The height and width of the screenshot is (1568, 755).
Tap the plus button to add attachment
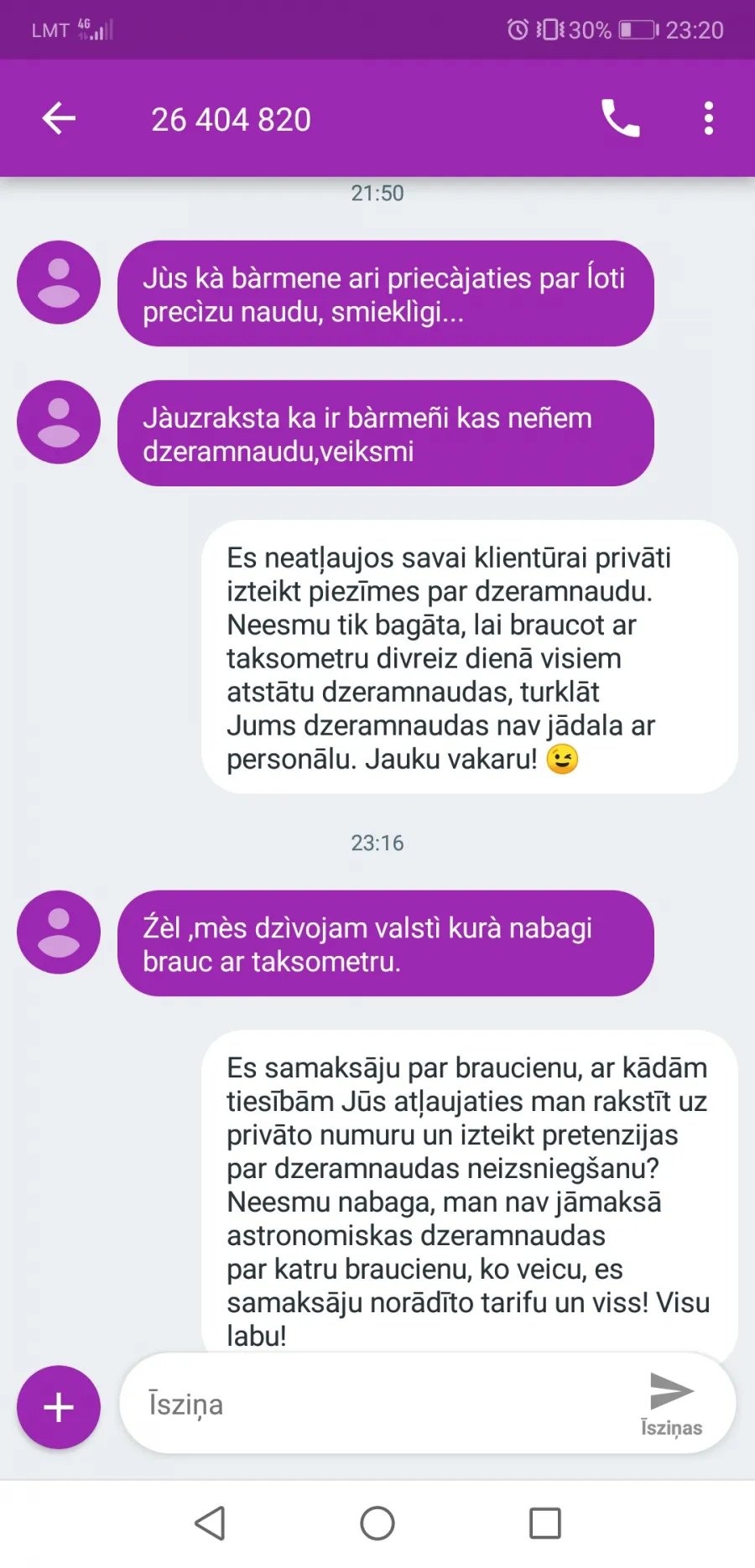pos(59,1407)
